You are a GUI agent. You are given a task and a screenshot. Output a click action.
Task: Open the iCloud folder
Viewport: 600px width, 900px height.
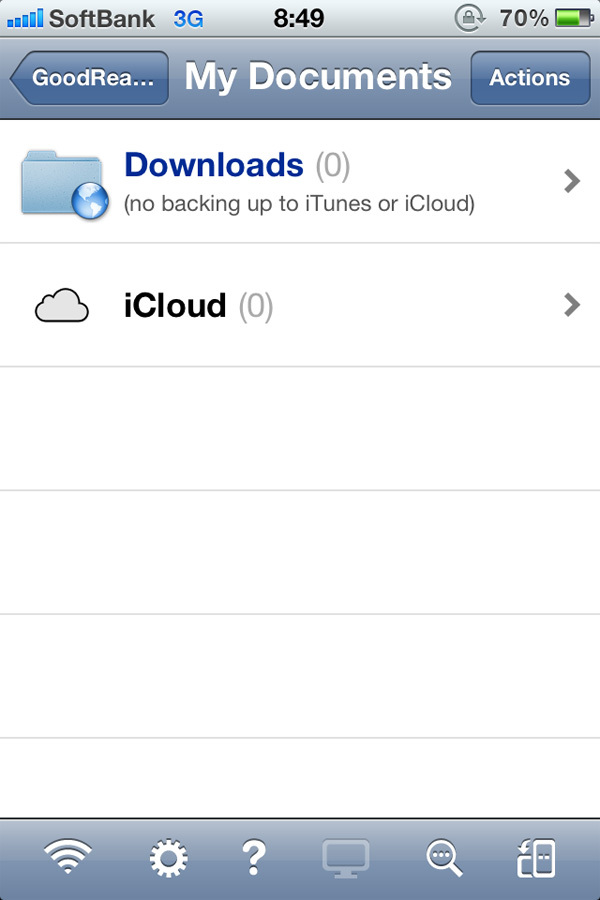coord(300,305)
